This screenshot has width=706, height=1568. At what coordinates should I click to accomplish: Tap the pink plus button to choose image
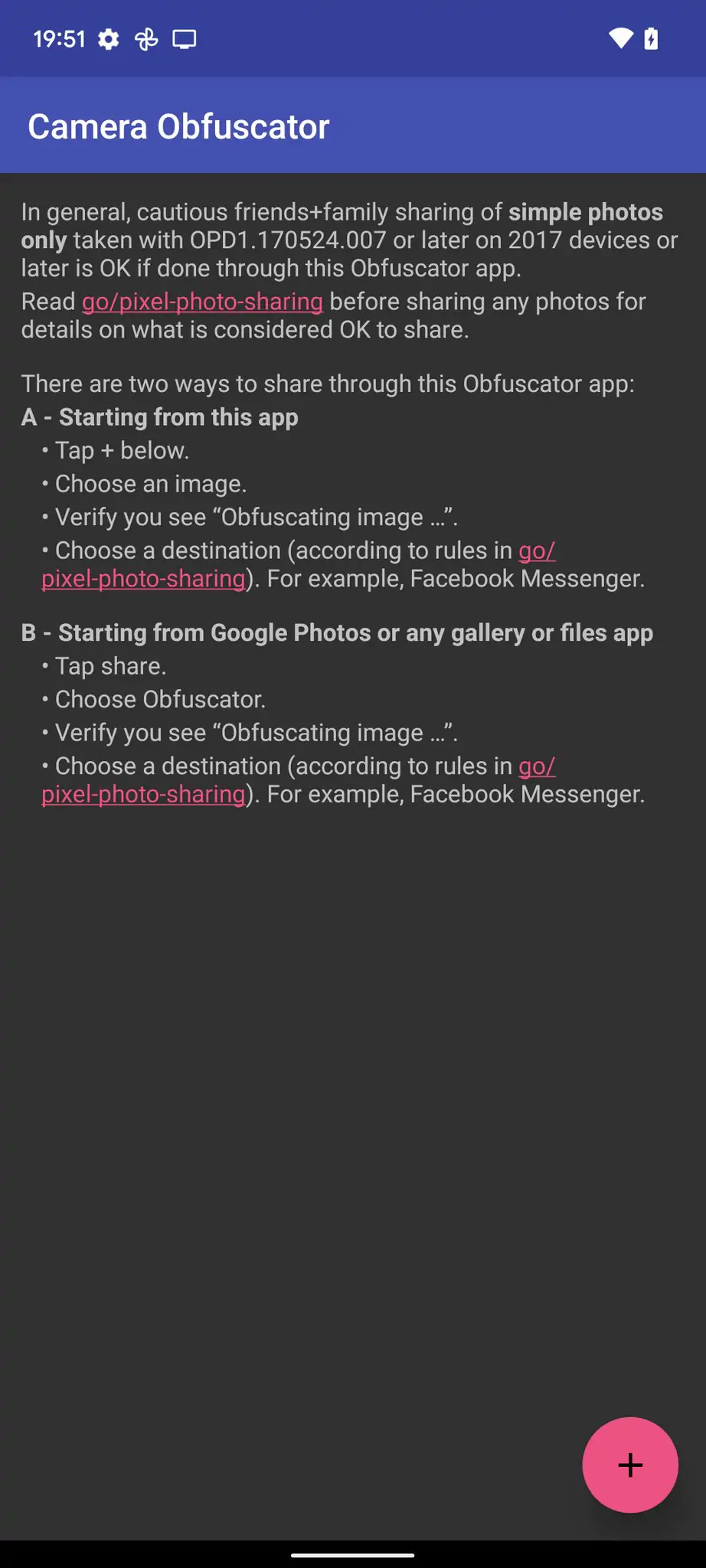pyautogui.click(x=629, y=1464)
